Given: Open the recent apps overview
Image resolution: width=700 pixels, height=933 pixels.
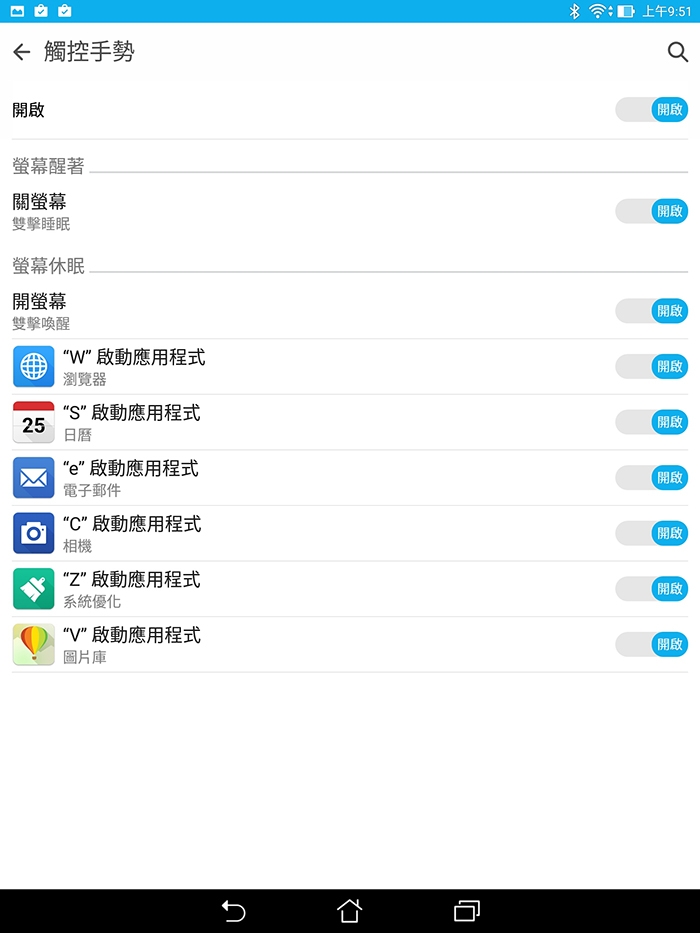Looking at the screenshot, I should coord(466,911).
